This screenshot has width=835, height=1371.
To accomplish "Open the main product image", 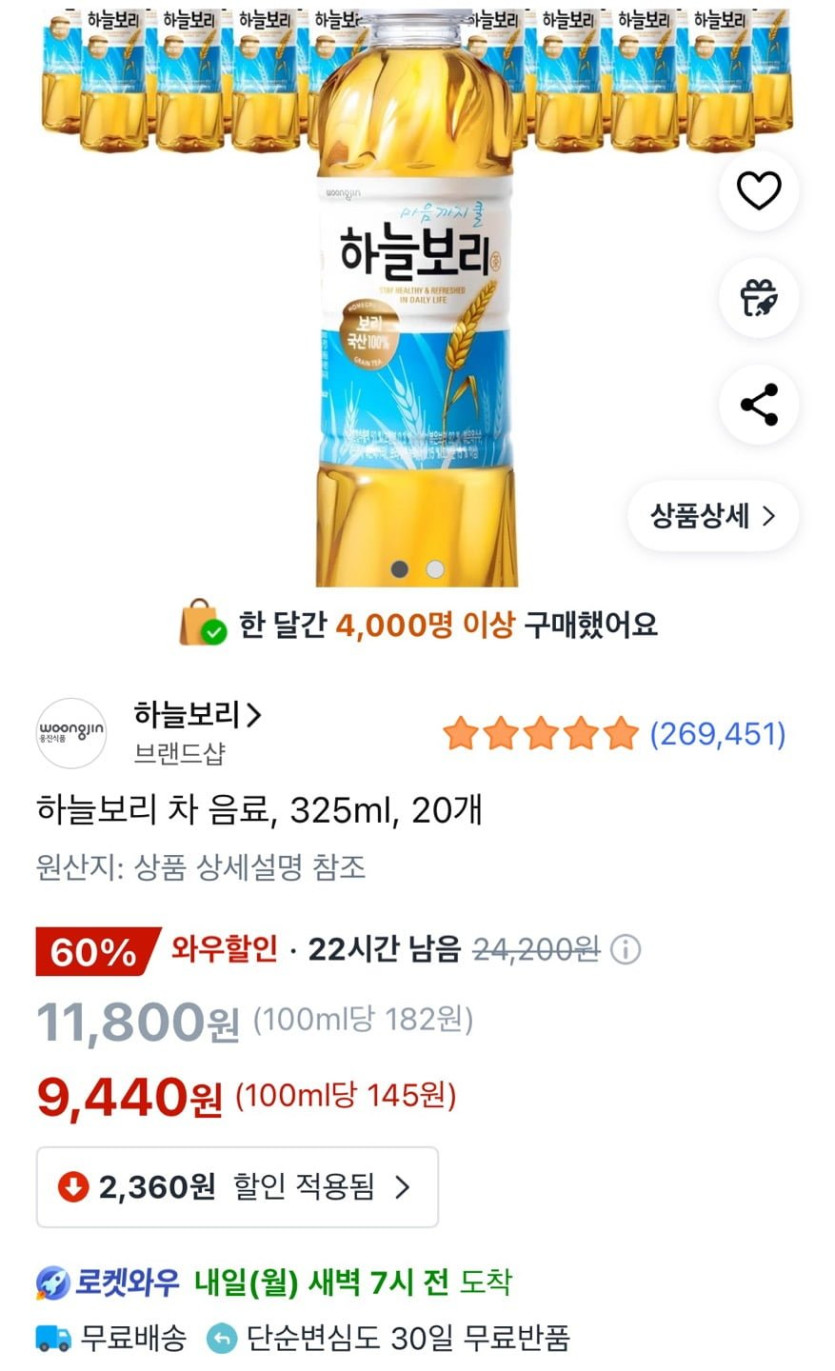I will click(x=417, y=300).
